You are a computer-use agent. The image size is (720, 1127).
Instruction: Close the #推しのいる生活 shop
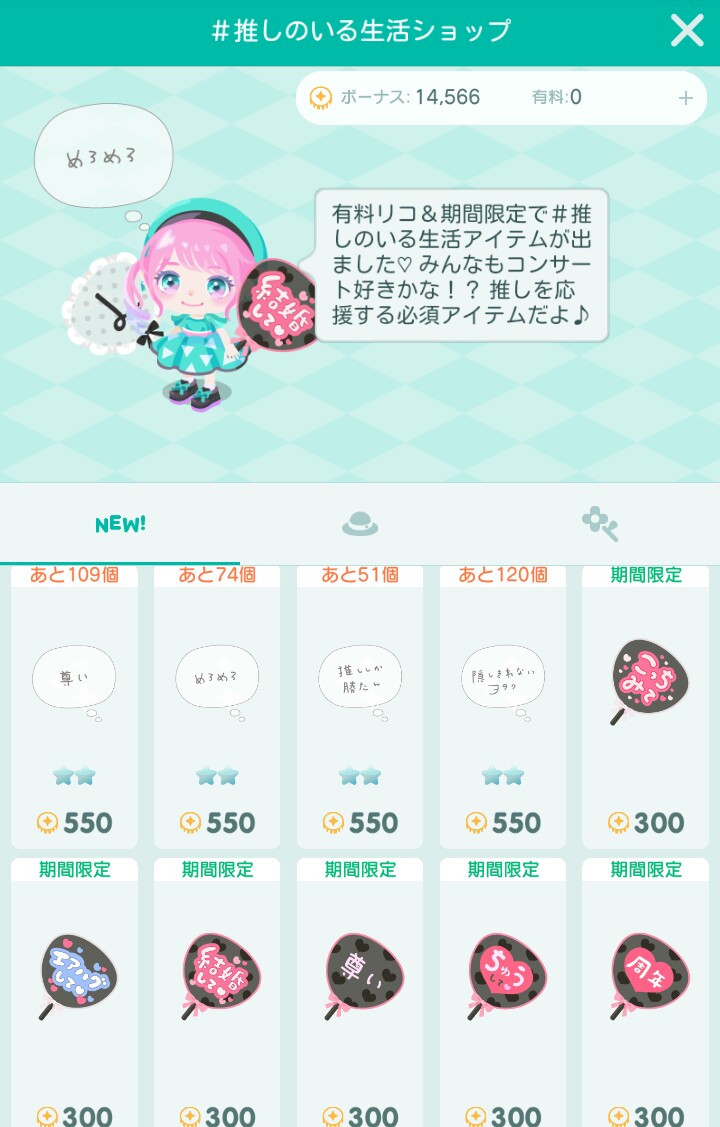(687, 31)
